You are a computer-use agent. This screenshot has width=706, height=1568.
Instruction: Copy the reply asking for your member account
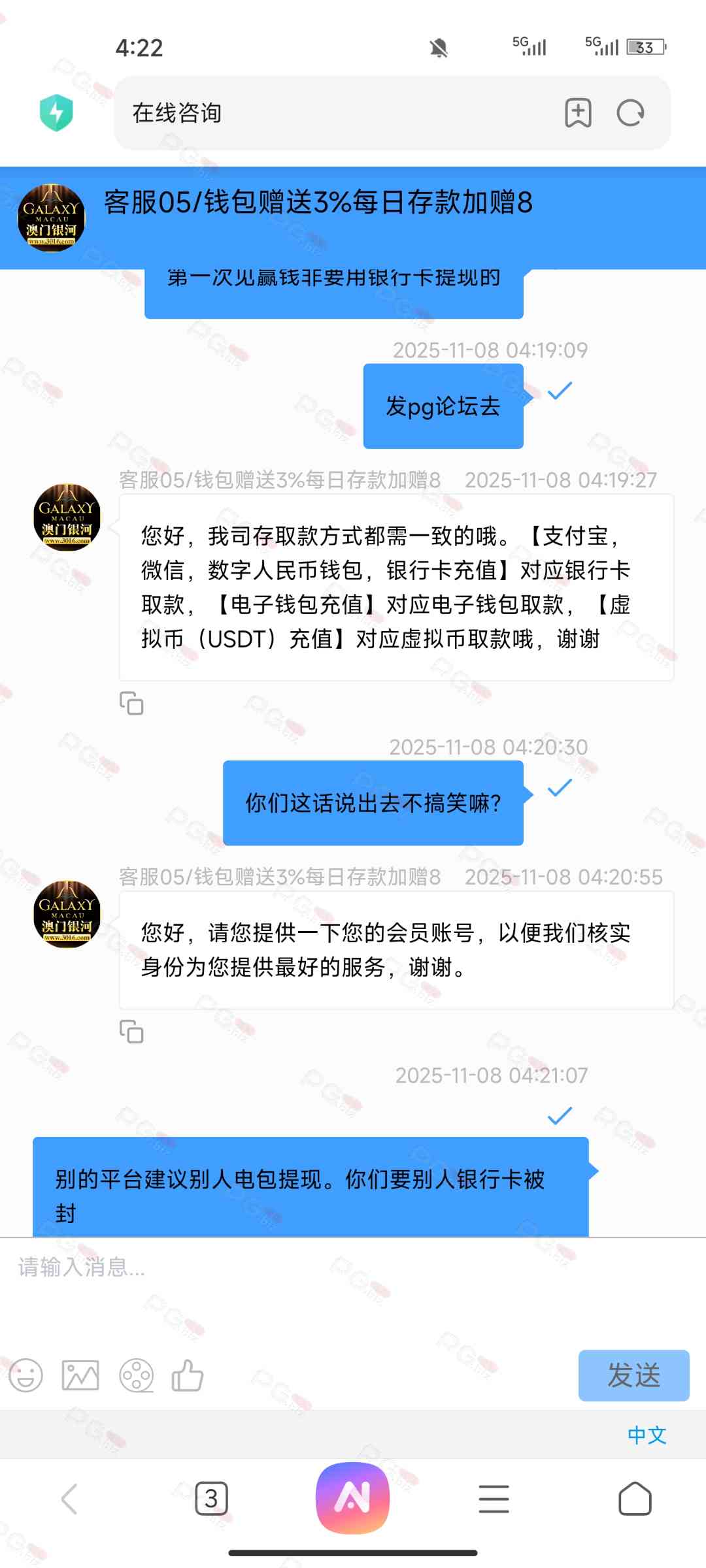[x=131, y=1032]
